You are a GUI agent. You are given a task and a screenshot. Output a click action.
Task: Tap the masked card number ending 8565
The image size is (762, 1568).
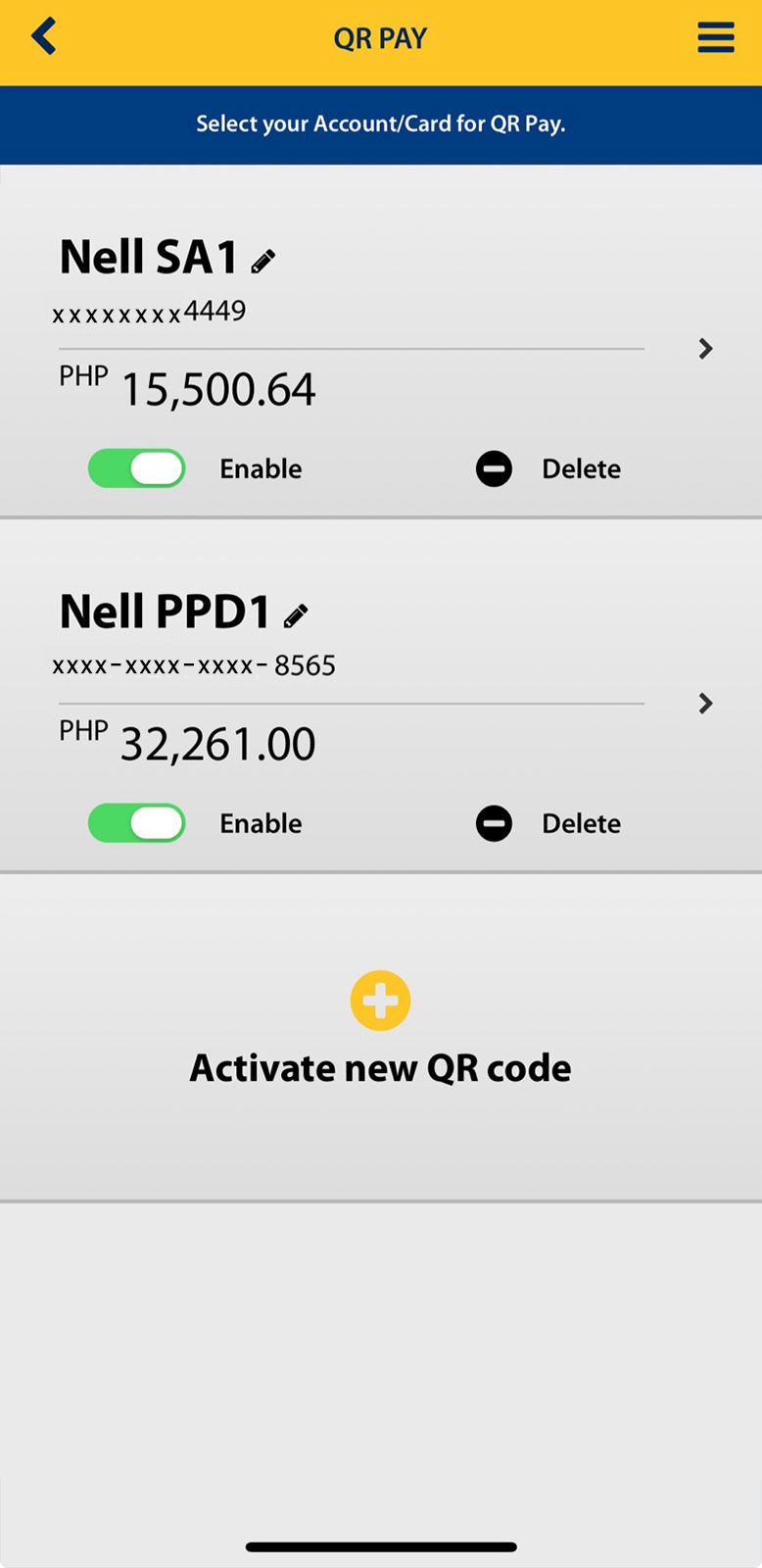coord(193,664)
